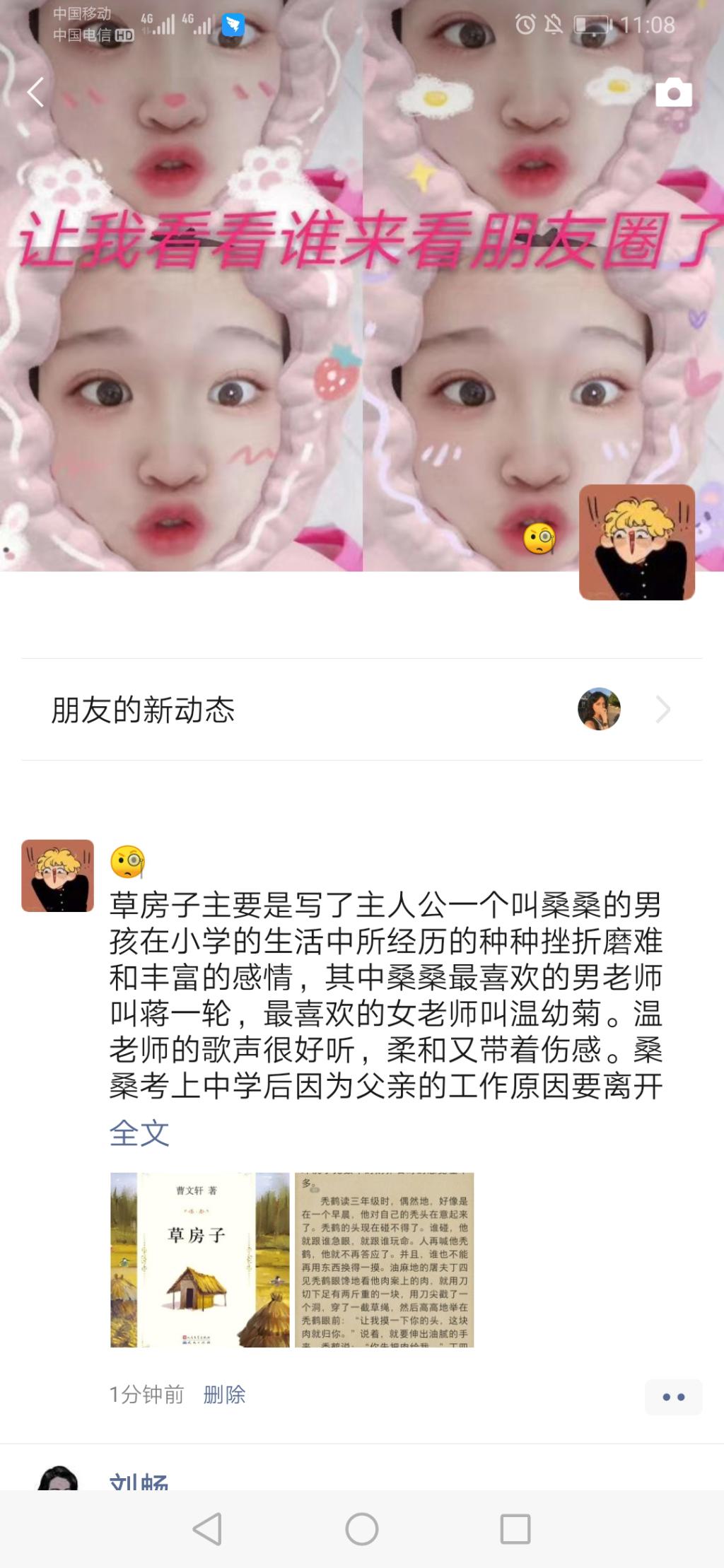724x1568 pixels.
Task: Open the camera to post a moment
Action: point(673,93)
